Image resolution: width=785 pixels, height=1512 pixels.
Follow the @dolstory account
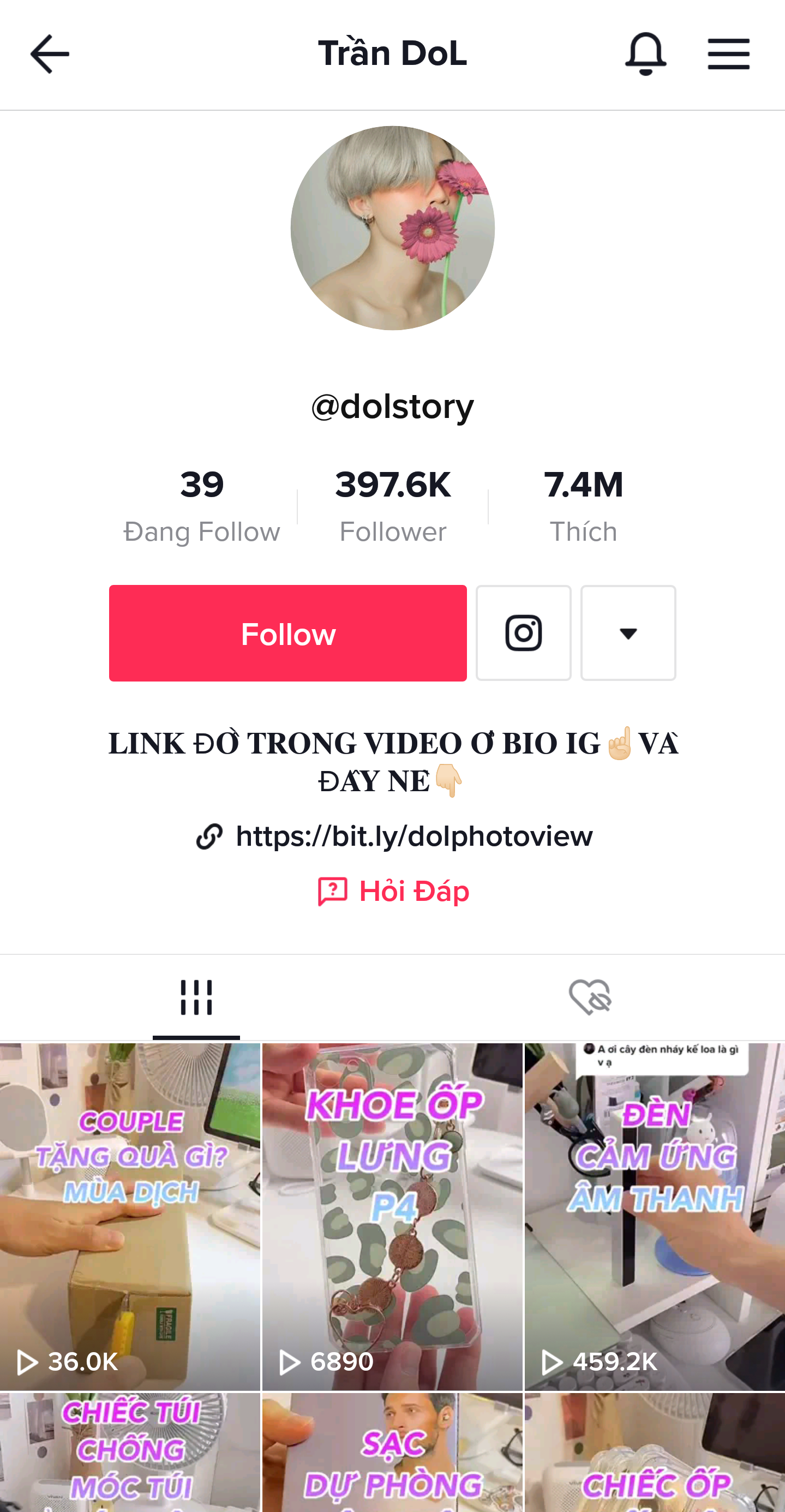287,634
